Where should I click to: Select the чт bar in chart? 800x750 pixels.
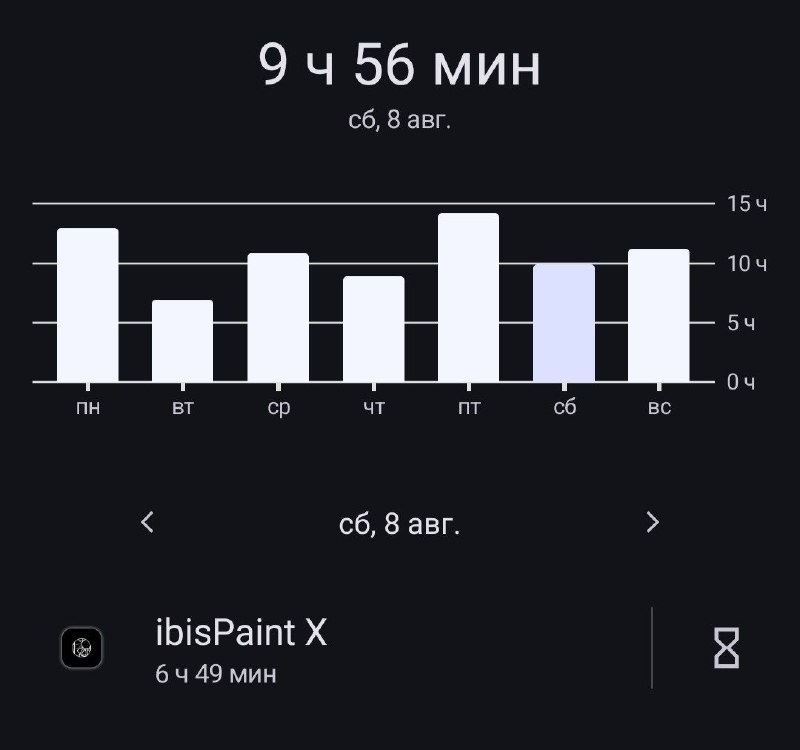(373, 329)
